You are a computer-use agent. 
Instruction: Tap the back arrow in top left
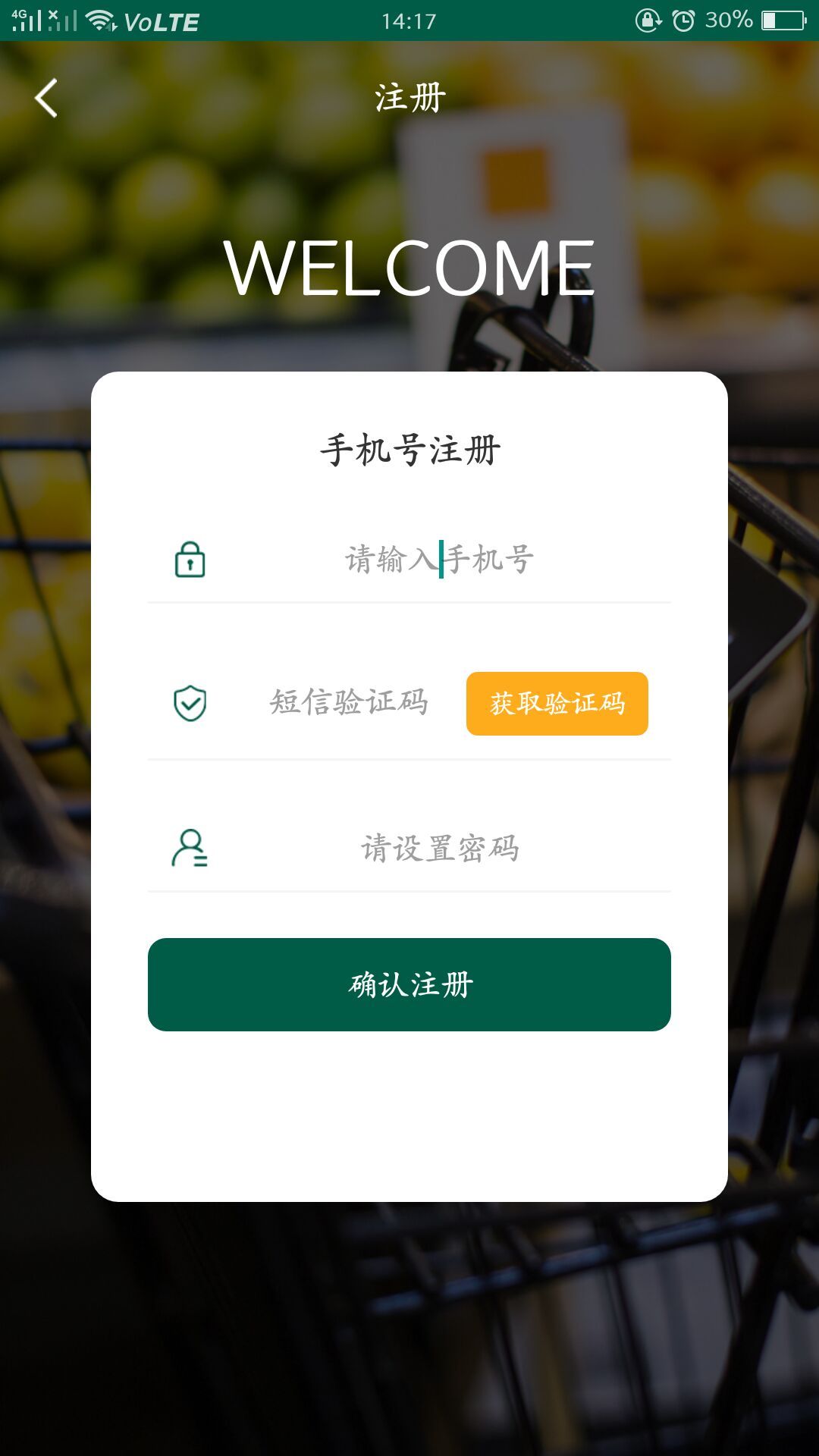(45, 97)
